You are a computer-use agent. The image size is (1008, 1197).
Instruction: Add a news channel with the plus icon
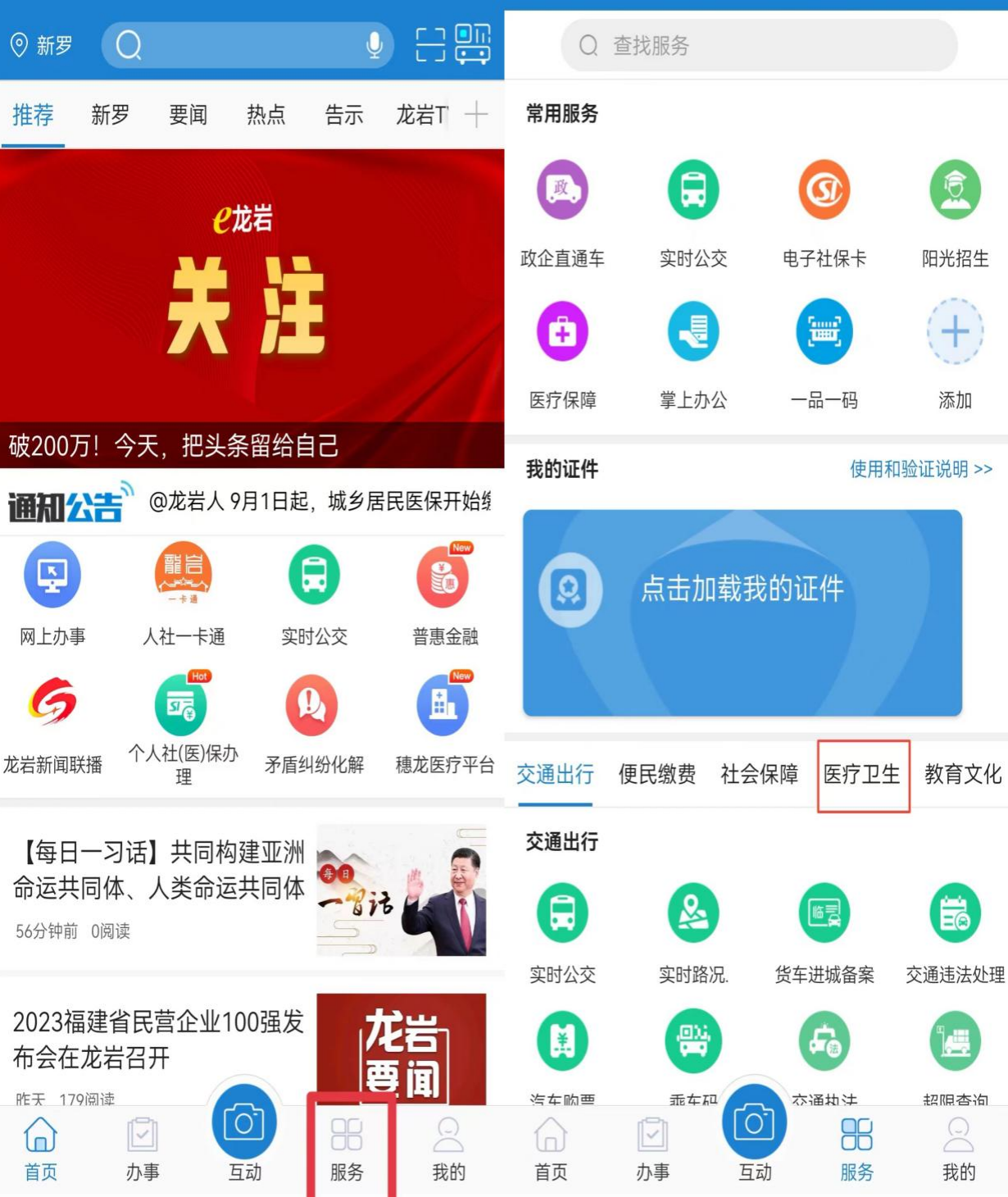476,114
